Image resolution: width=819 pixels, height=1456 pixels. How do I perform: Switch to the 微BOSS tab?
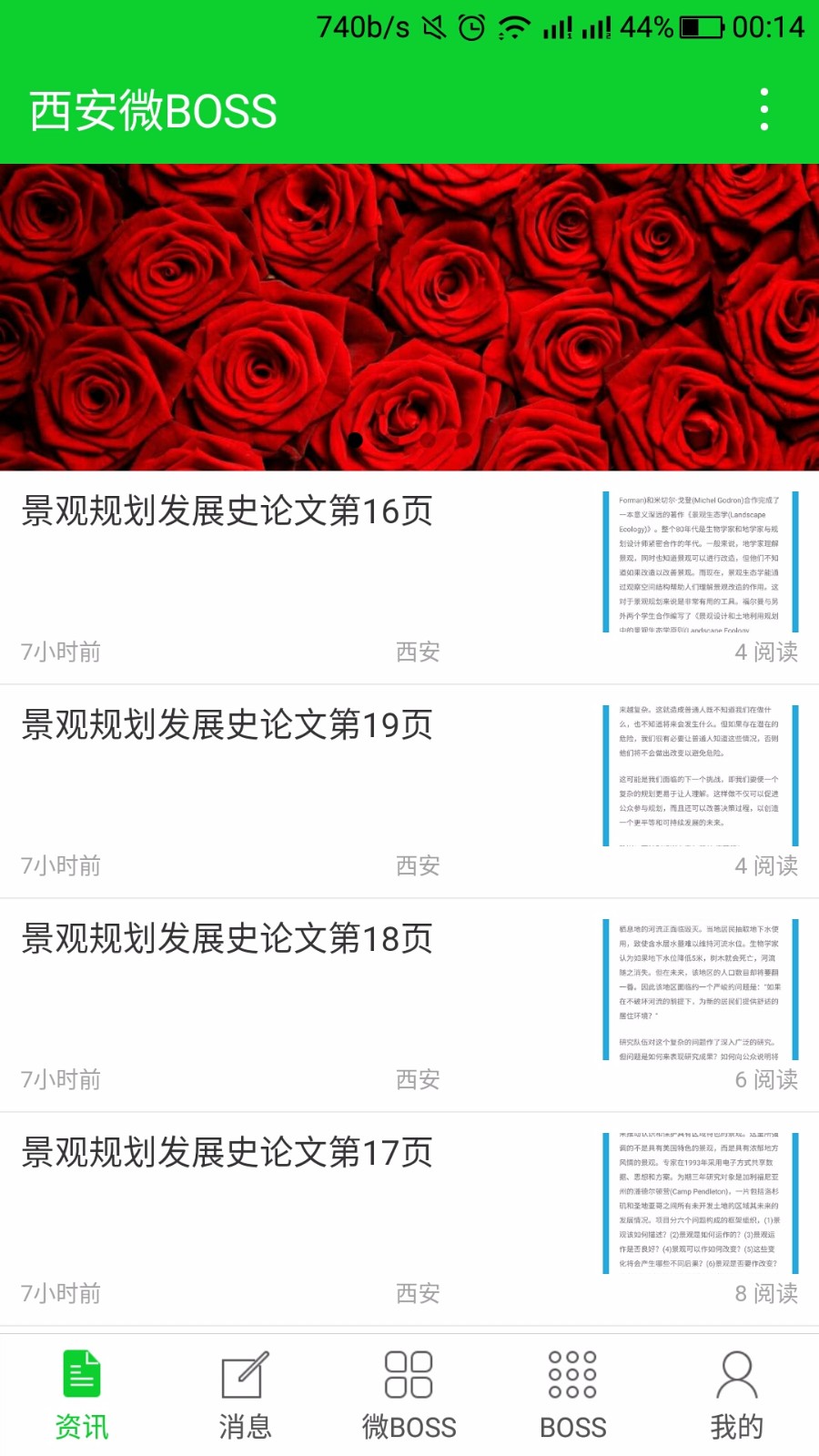pos(409,1394)
